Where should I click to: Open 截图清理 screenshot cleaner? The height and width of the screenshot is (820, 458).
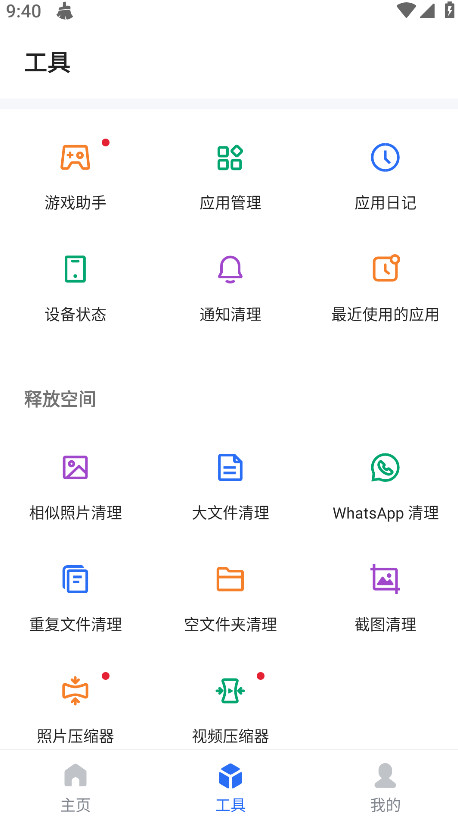(x=385, y=598)
